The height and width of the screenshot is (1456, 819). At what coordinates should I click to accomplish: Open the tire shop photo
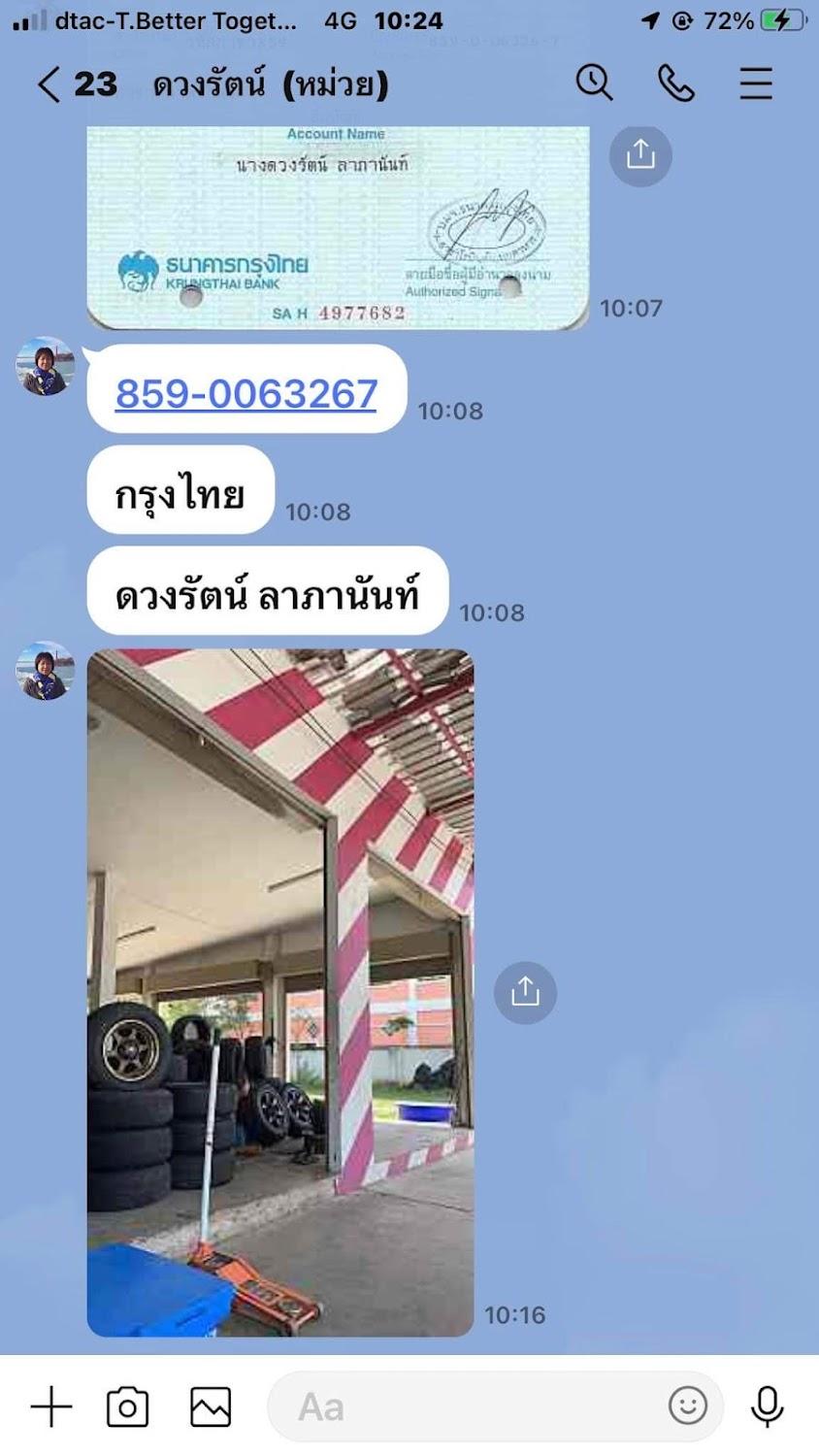280,992
